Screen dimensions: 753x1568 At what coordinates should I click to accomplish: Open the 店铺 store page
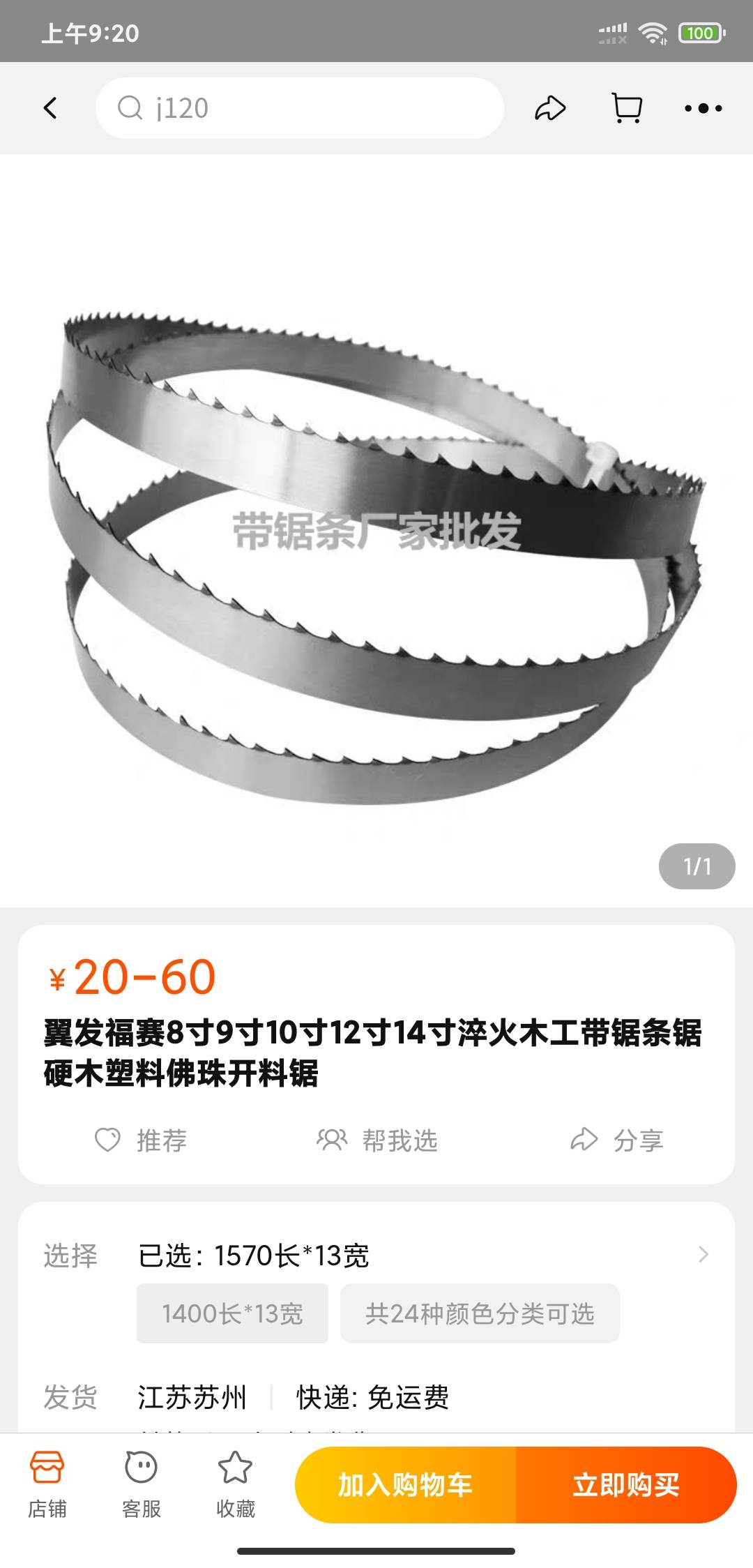47,1484
